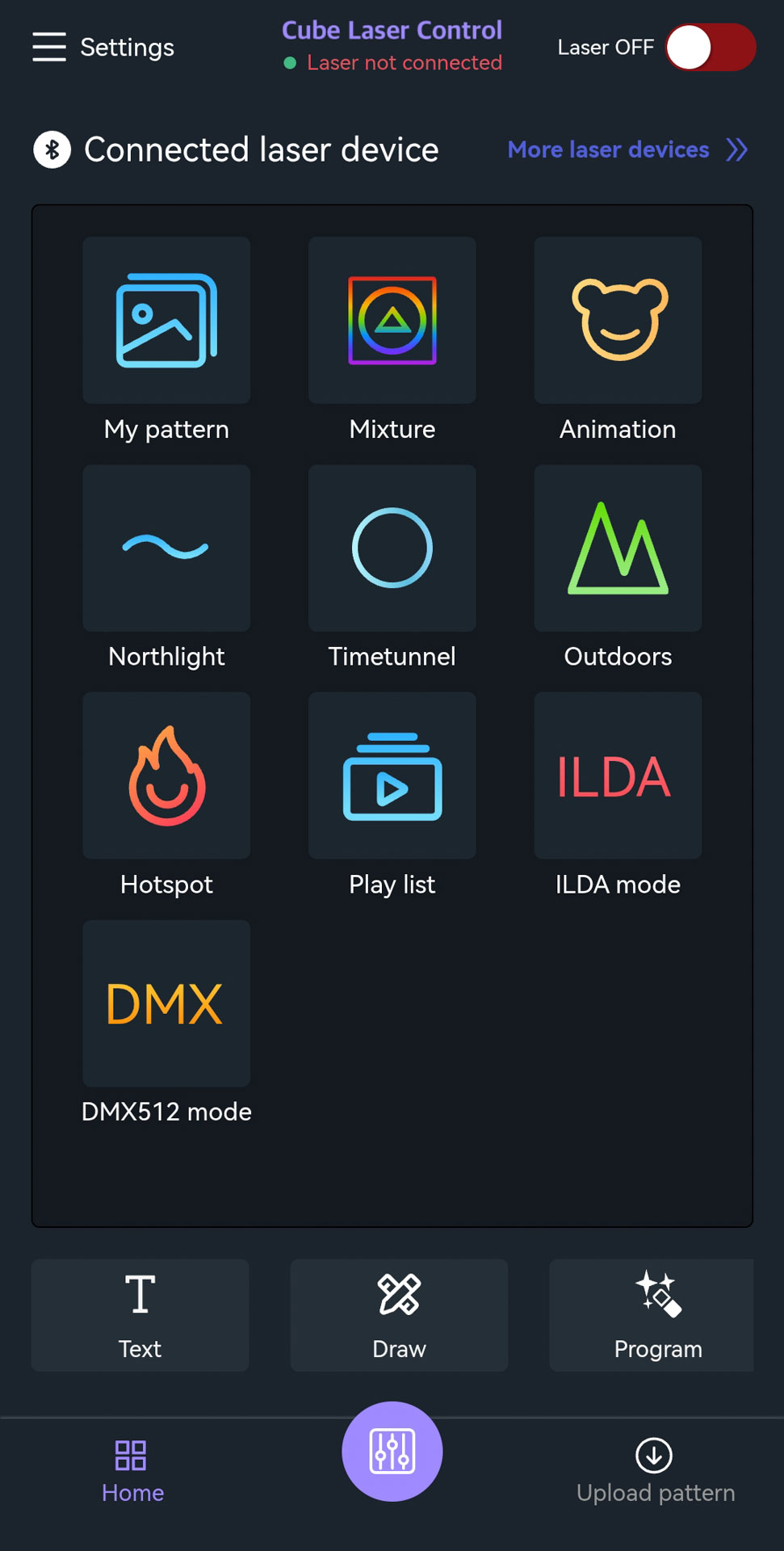Tap the Hotspot flame tile
Image resolution: width=784 pixels, height=1551 pixels.
tap(166, 776)
